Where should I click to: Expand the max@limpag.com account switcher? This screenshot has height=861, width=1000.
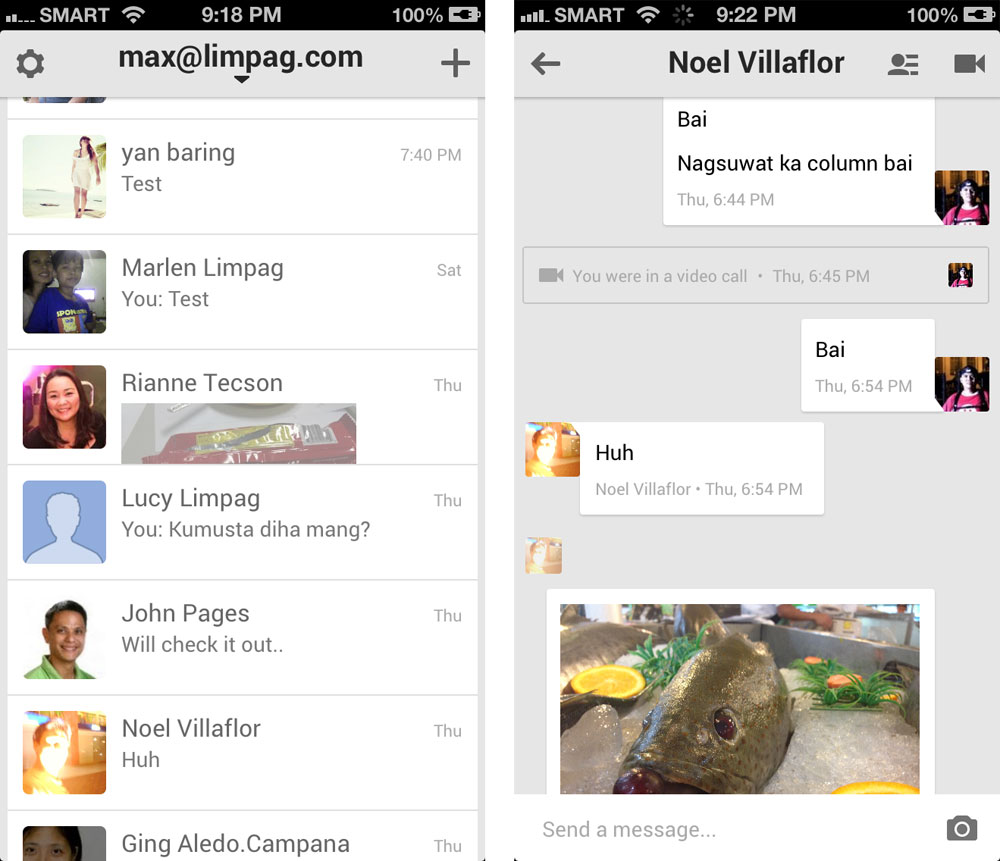tap(241, 60)
